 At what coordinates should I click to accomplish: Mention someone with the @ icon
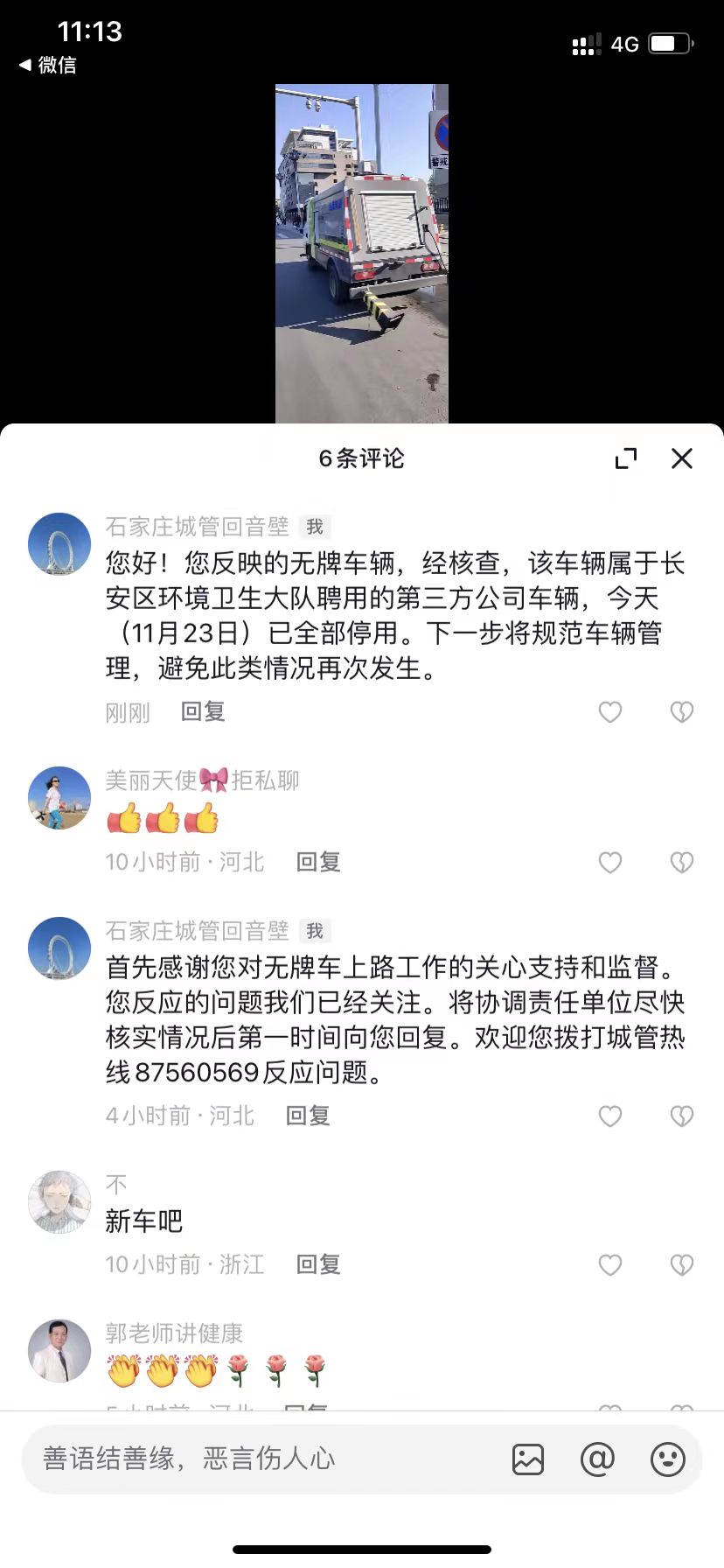(x=598, y=1459)
